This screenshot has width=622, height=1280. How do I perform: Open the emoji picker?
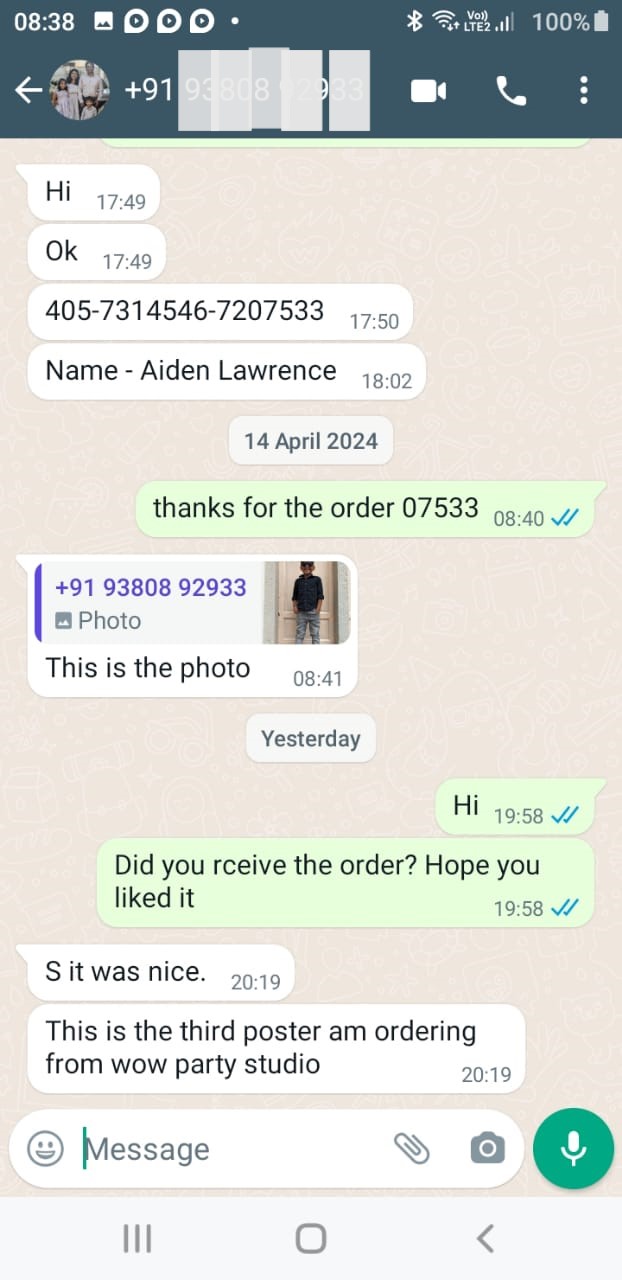coord(45,1149)
